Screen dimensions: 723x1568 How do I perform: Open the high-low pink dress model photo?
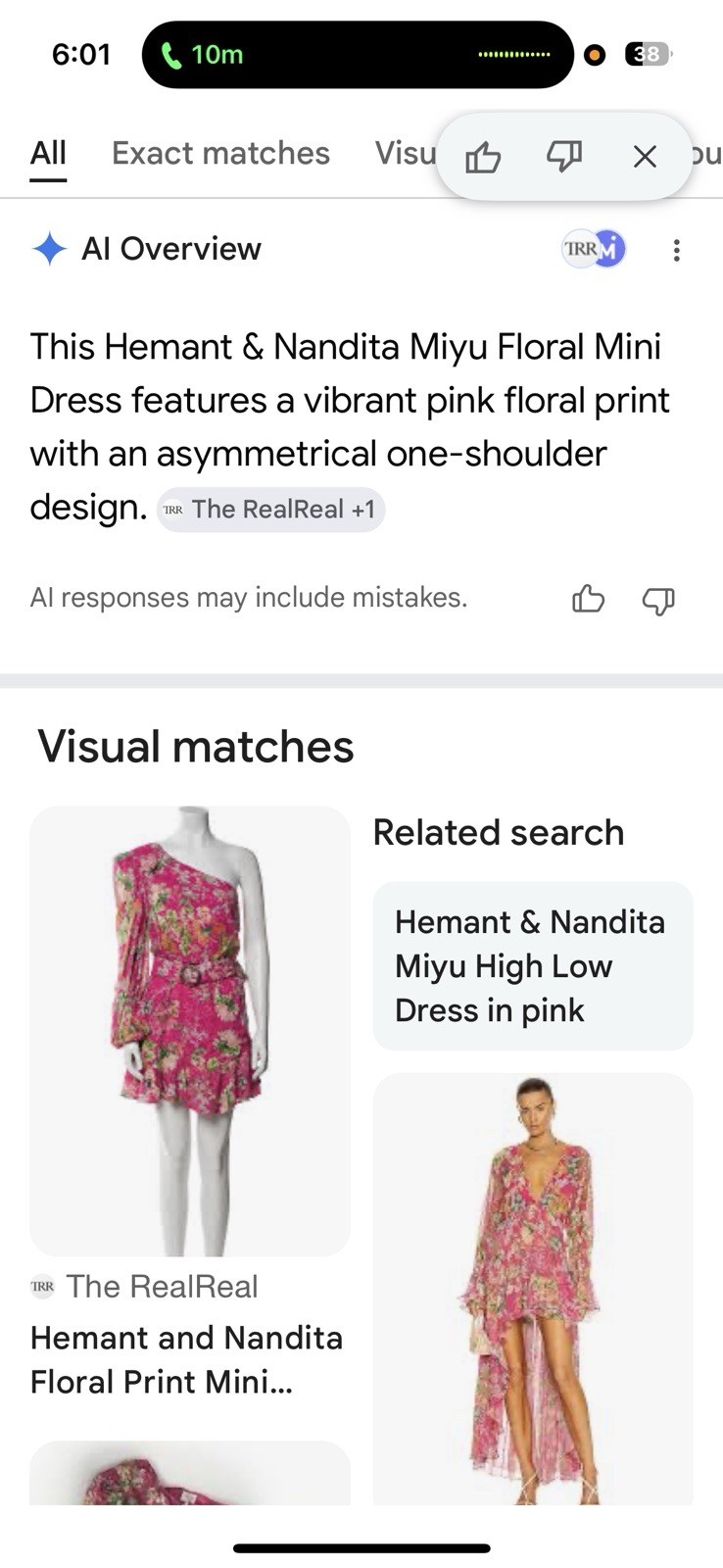533,1289
